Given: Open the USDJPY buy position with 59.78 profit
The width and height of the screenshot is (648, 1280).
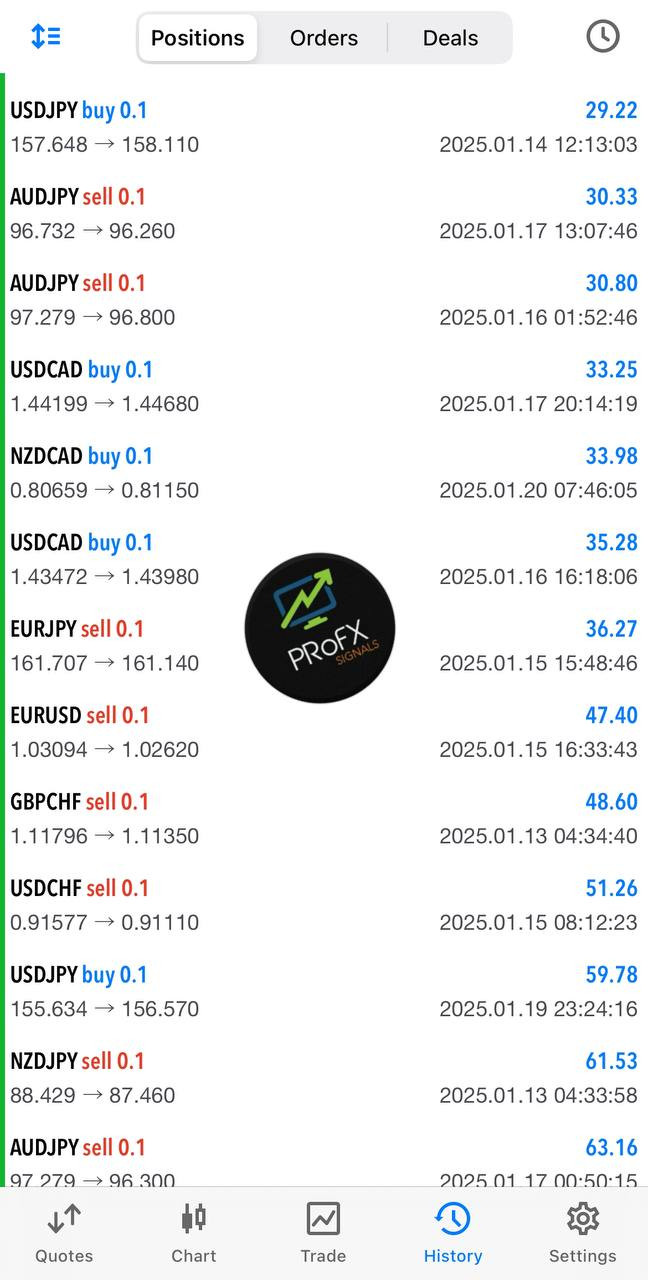Looking at the screenshot, I should point(324,992).
